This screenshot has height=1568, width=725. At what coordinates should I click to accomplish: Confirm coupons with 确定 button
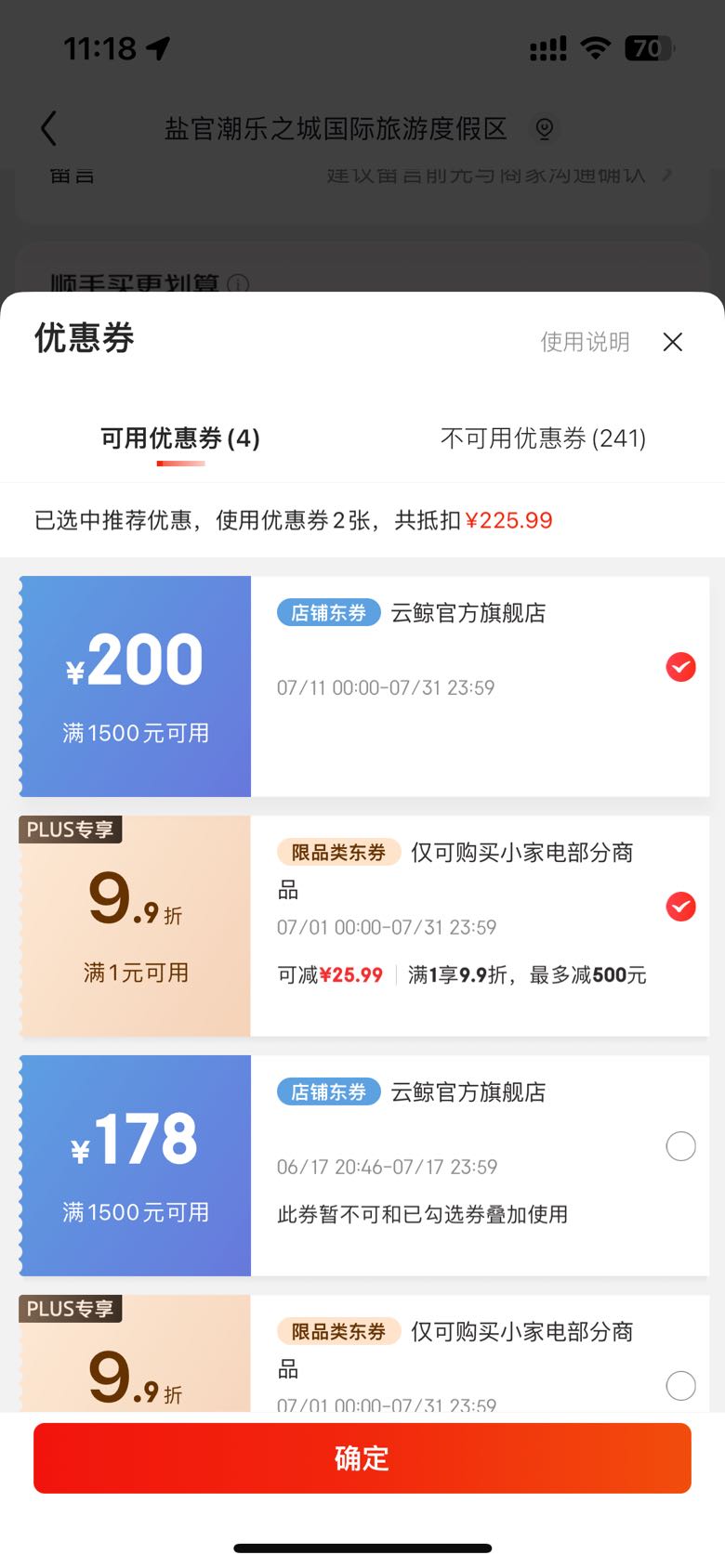click(362, 1457)
